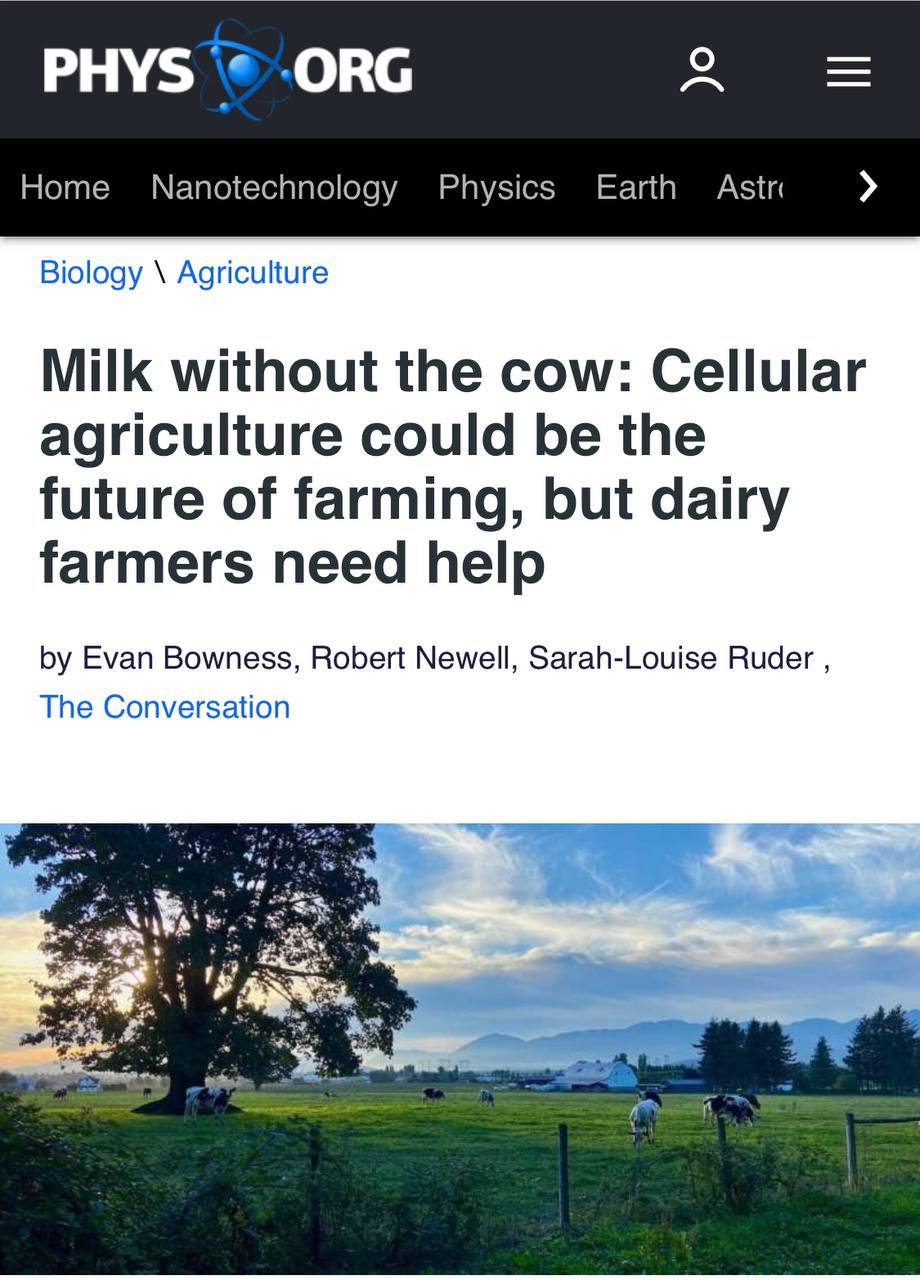
Task: Go to the Home section
Action: tap(65, 187)
